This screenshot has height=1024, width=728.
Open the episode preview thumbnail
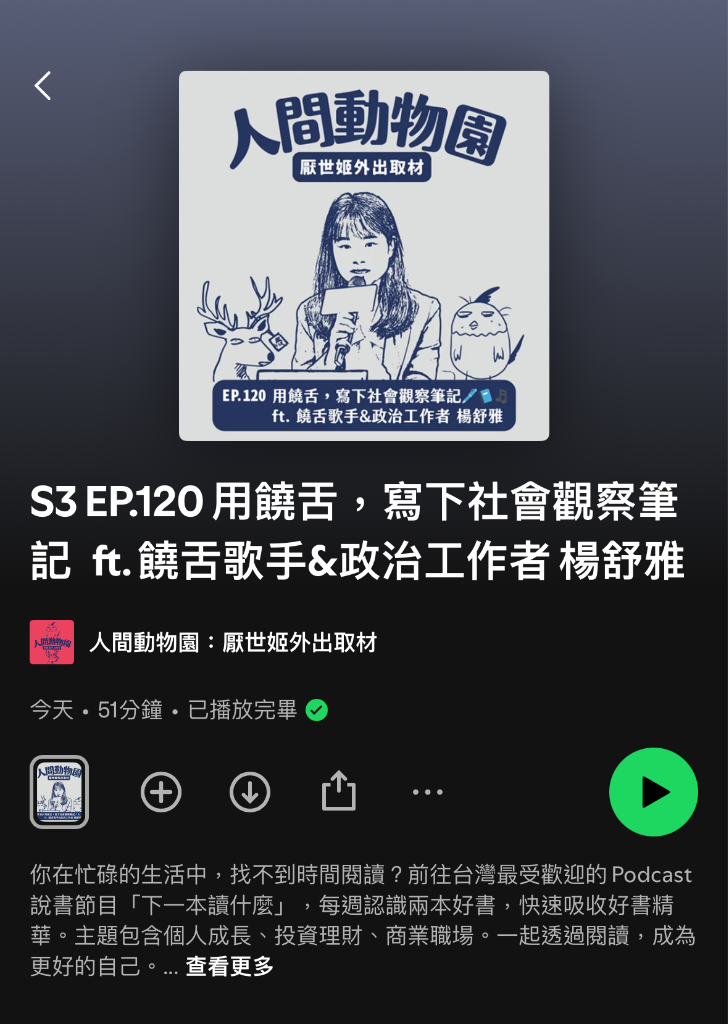(x=59, y=792)
